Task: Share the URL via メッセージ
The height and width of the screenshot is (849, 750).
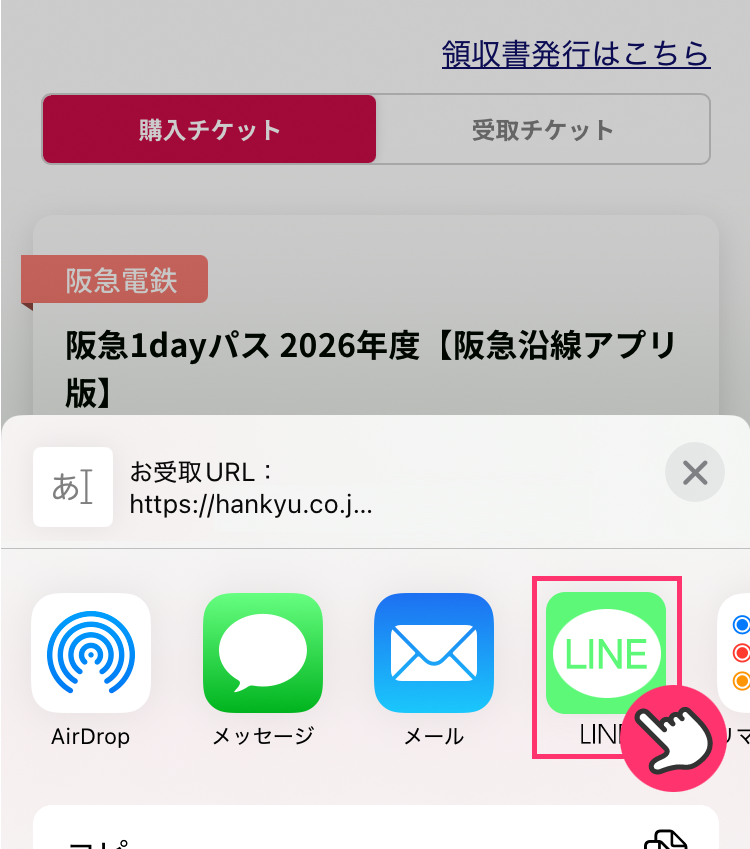Action: tap(263, 653)
